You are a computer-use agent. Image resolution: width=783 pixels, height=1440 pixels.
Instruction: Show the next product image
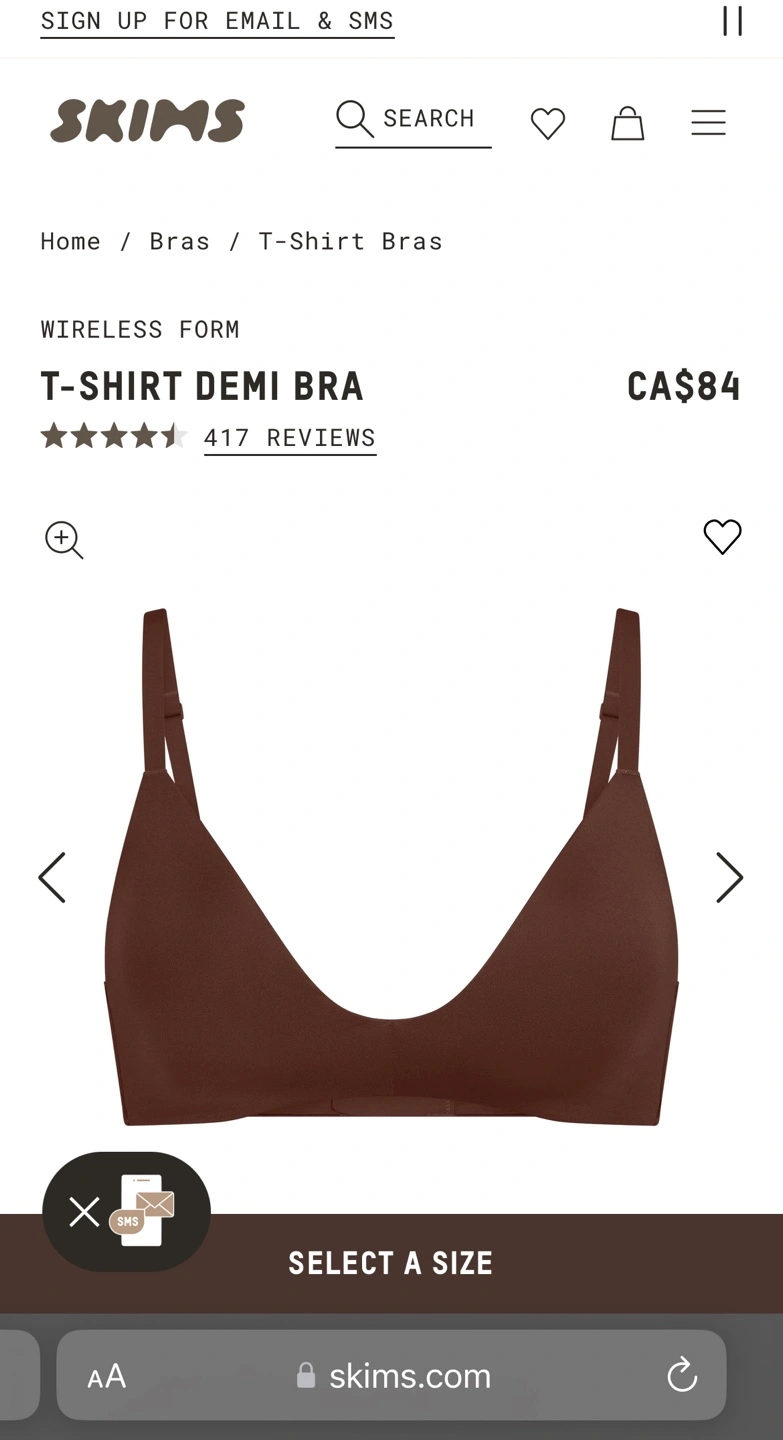730,878
